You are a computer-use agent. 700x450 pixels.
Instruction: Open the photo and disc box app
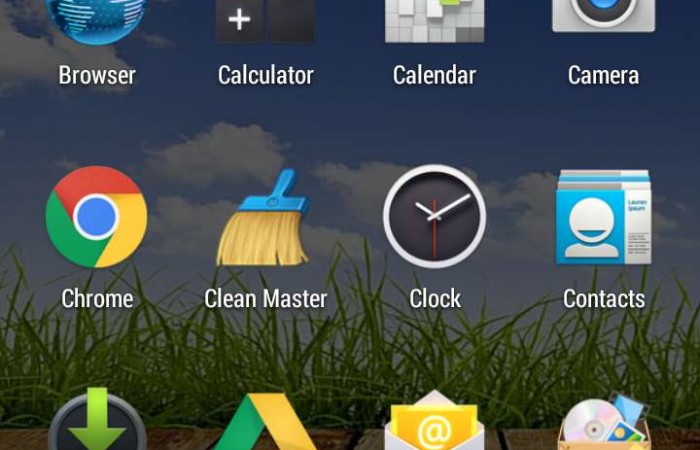pos(603,425)
